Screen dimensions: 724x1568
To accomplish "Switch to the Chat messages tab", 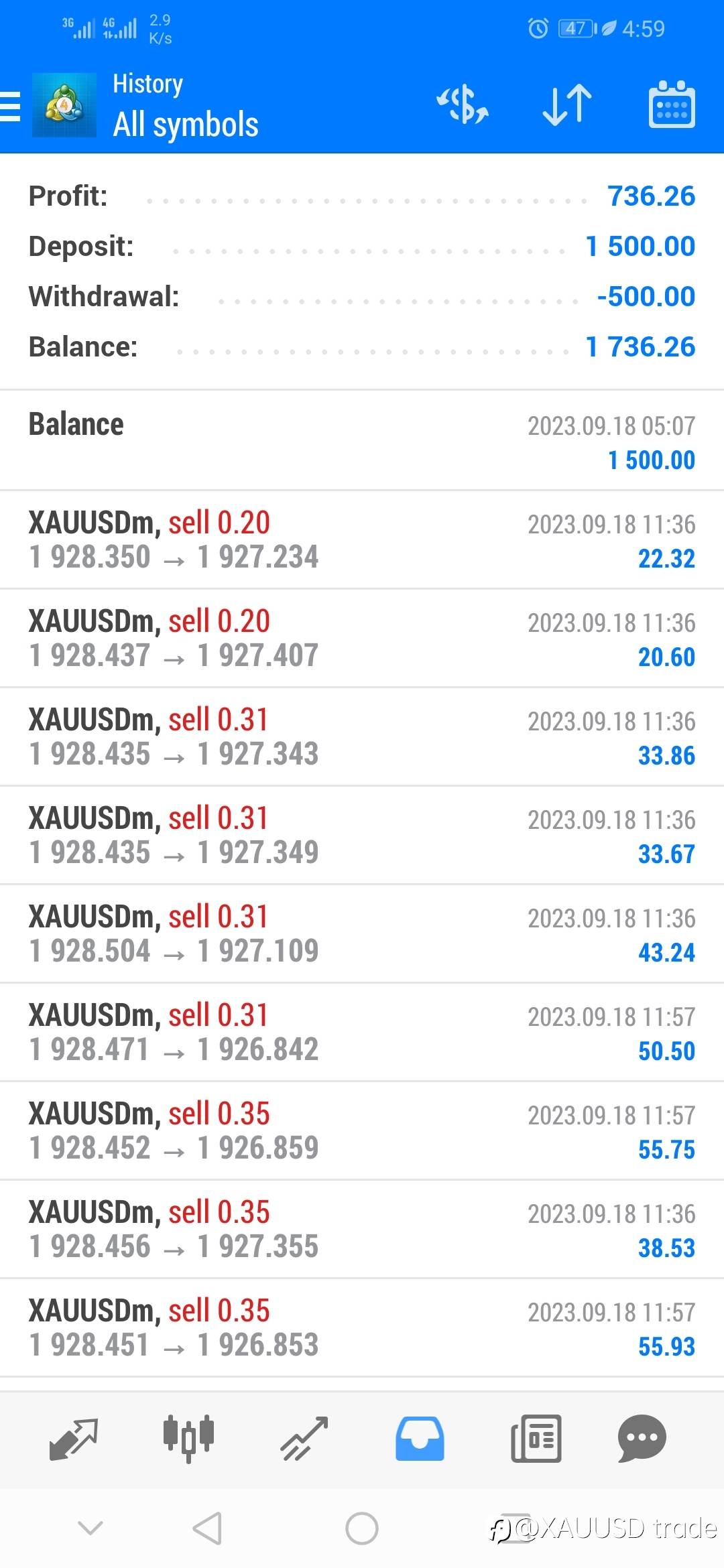I will [642, 1439].
